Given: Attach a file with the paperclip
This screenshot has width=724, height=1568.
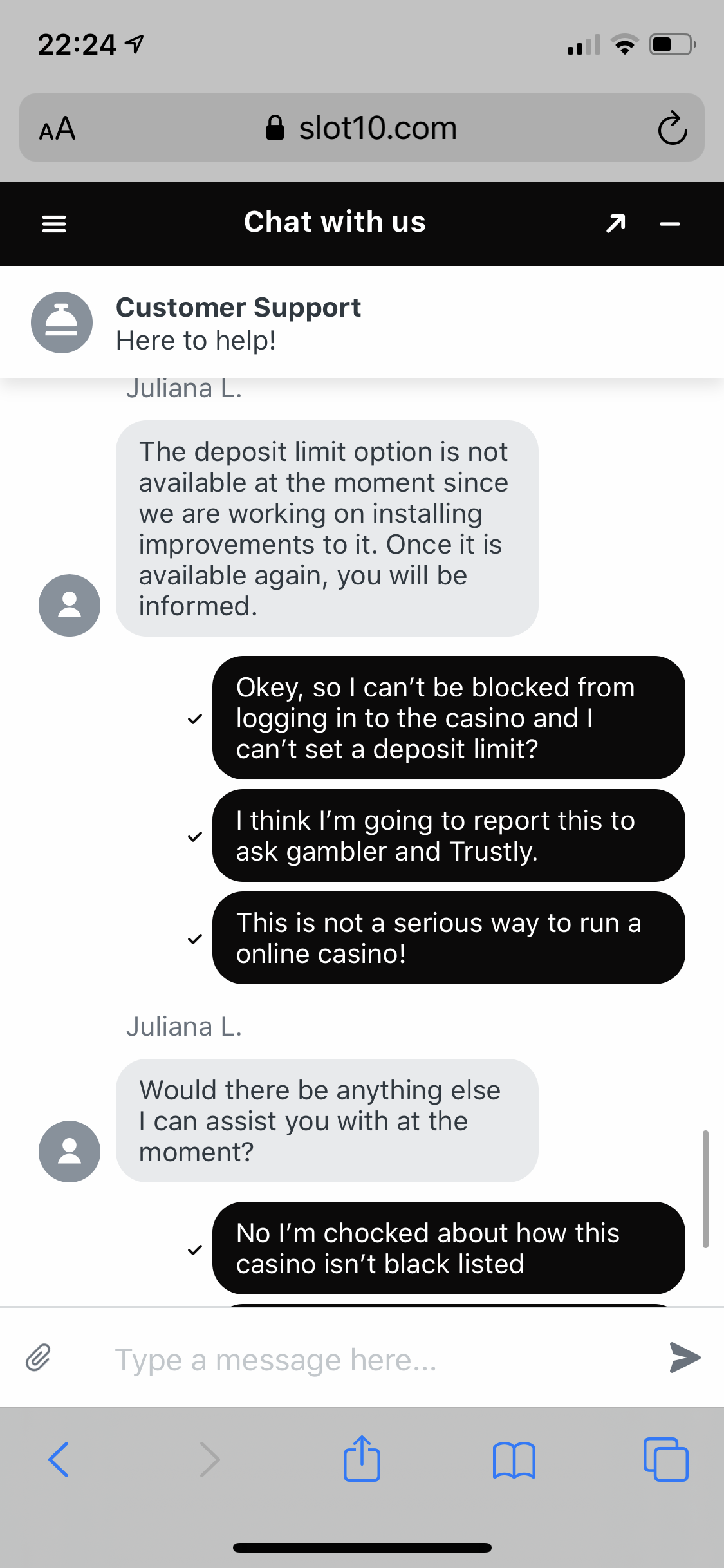Looking at the screenshot, I should [39, 1358].
